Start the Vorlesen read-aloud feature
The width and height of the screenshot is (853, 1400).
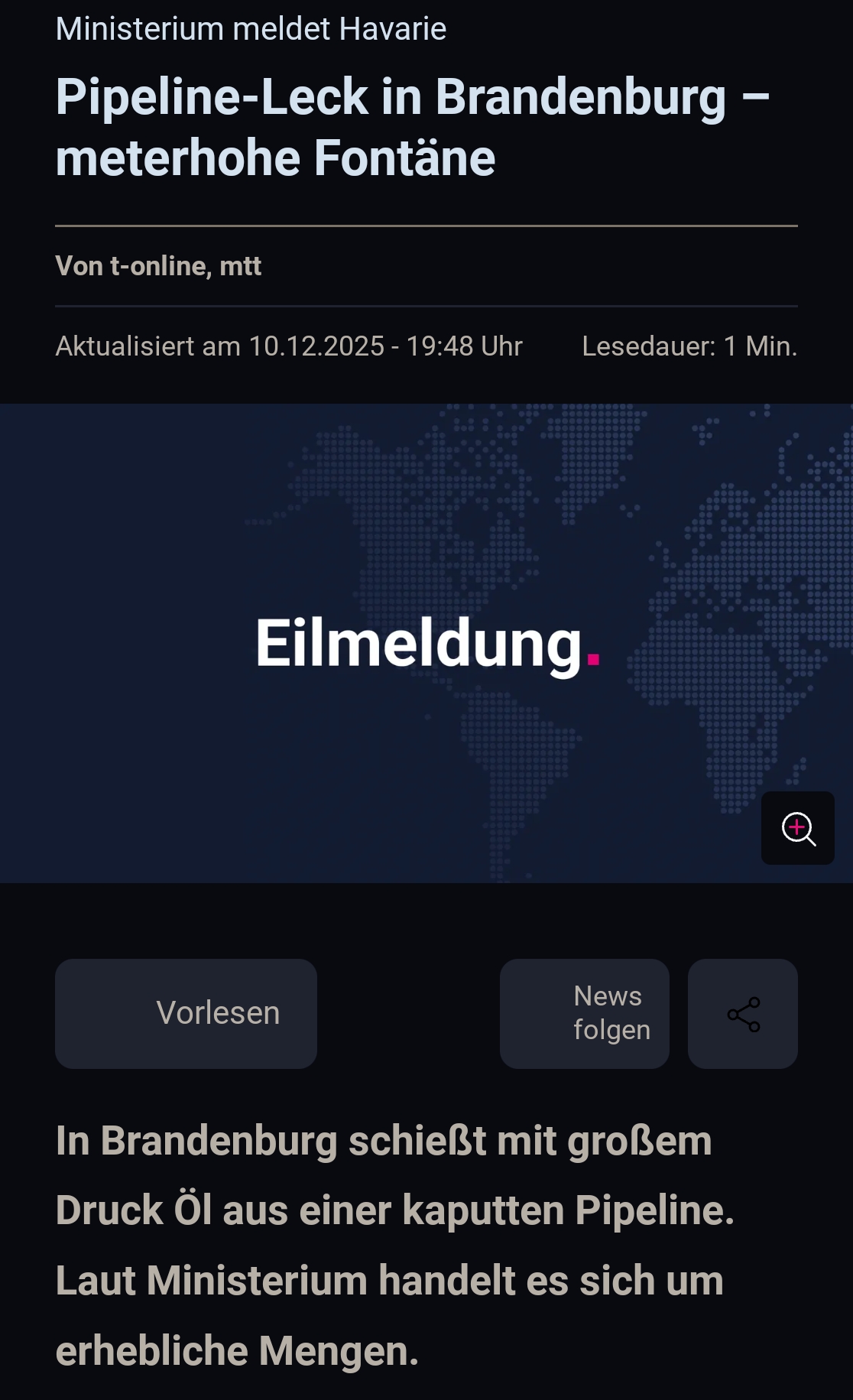tap(186, 1013)
